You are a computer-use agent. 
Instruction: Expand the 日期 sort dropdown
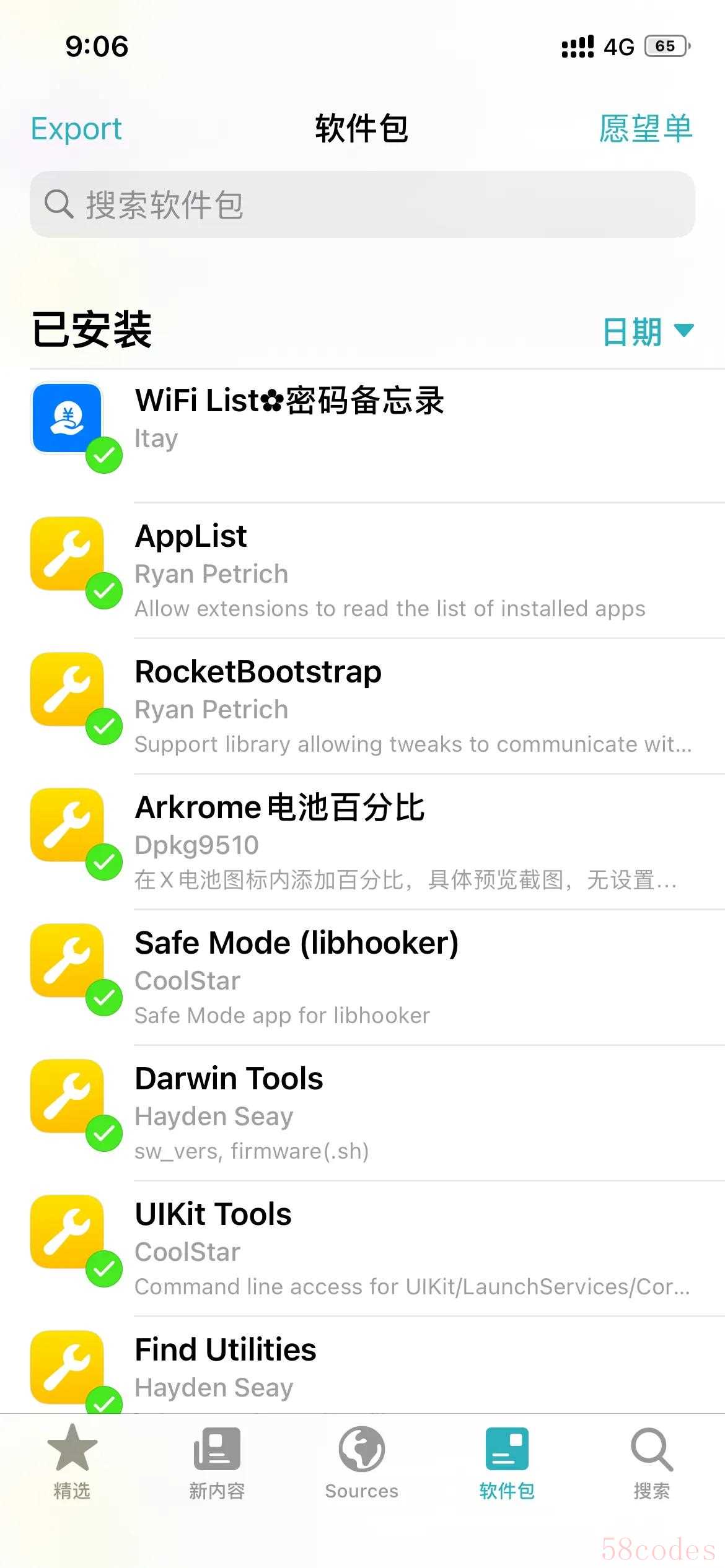pyautogui.click(x=648, y=331)
